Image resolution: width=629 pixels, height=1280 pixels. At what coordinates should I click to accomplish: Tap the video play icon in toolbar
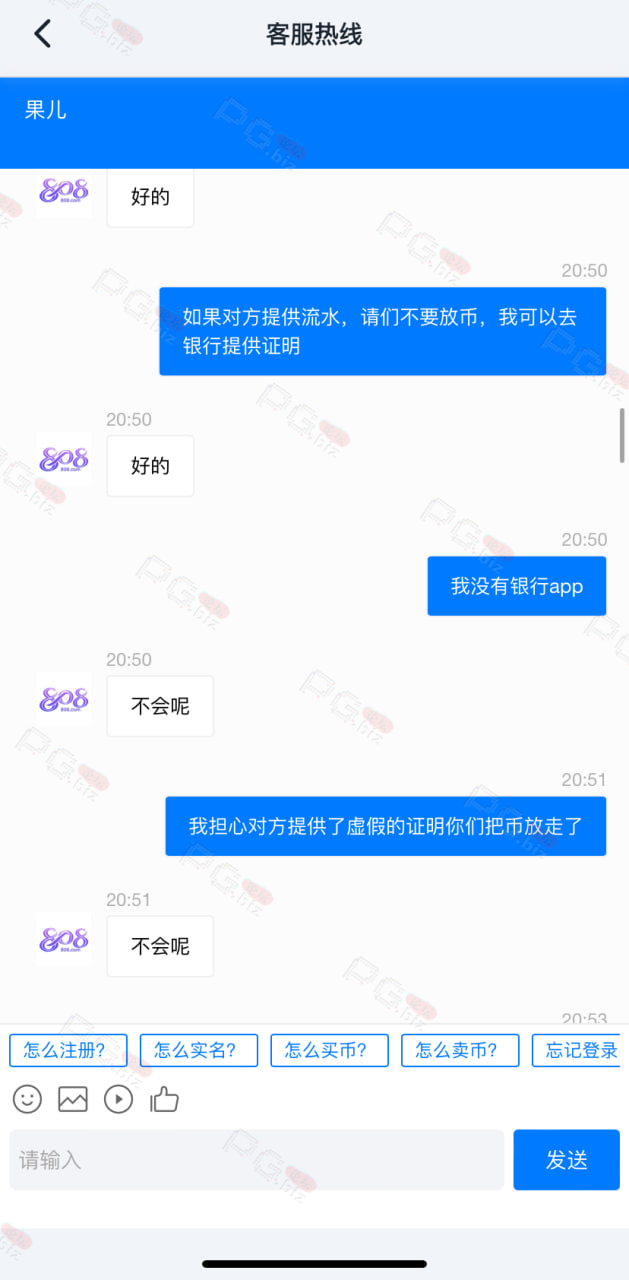click(x=118, y=1100)
